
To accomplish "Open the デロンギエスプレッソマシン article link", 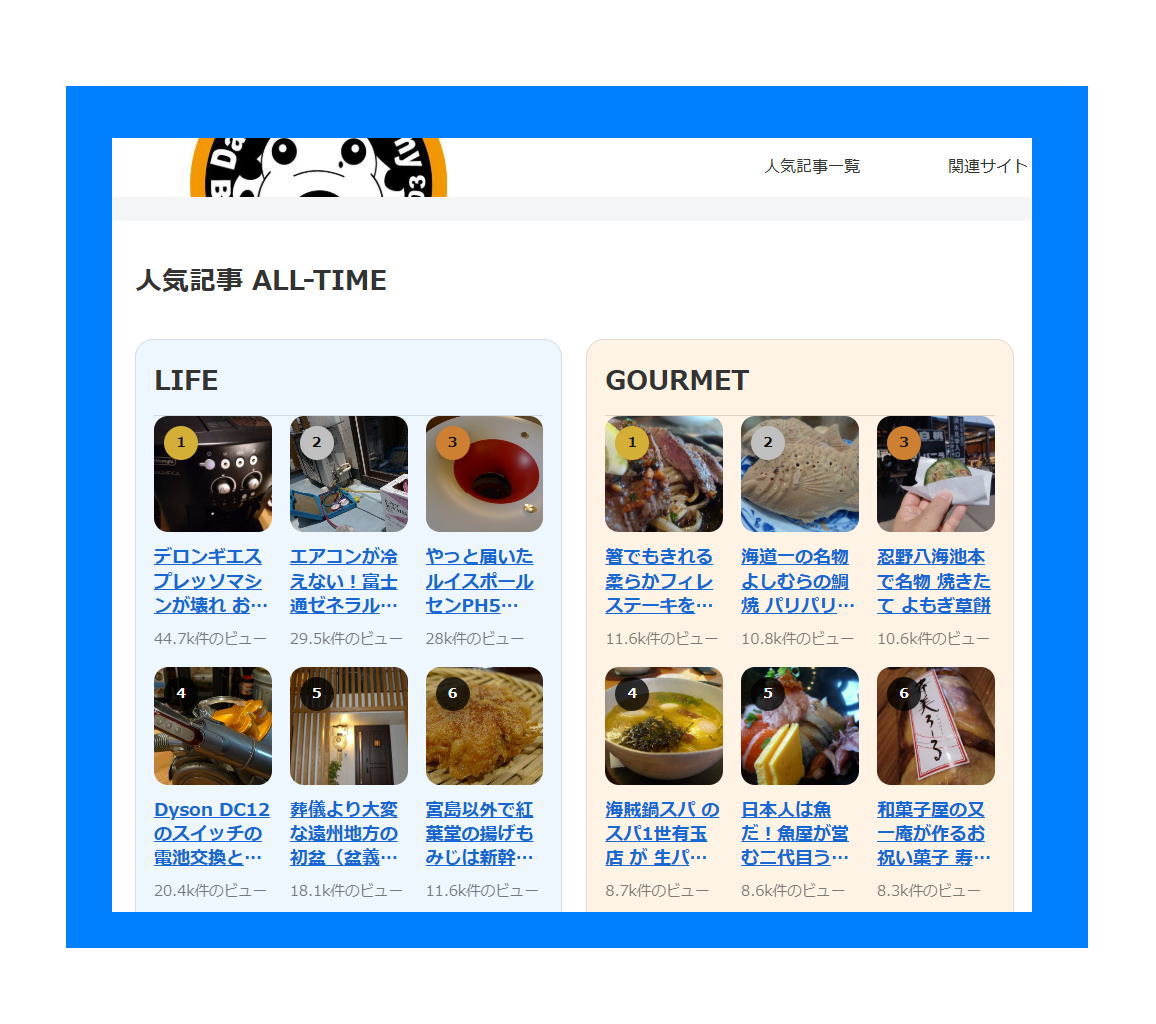I will 210,581.
